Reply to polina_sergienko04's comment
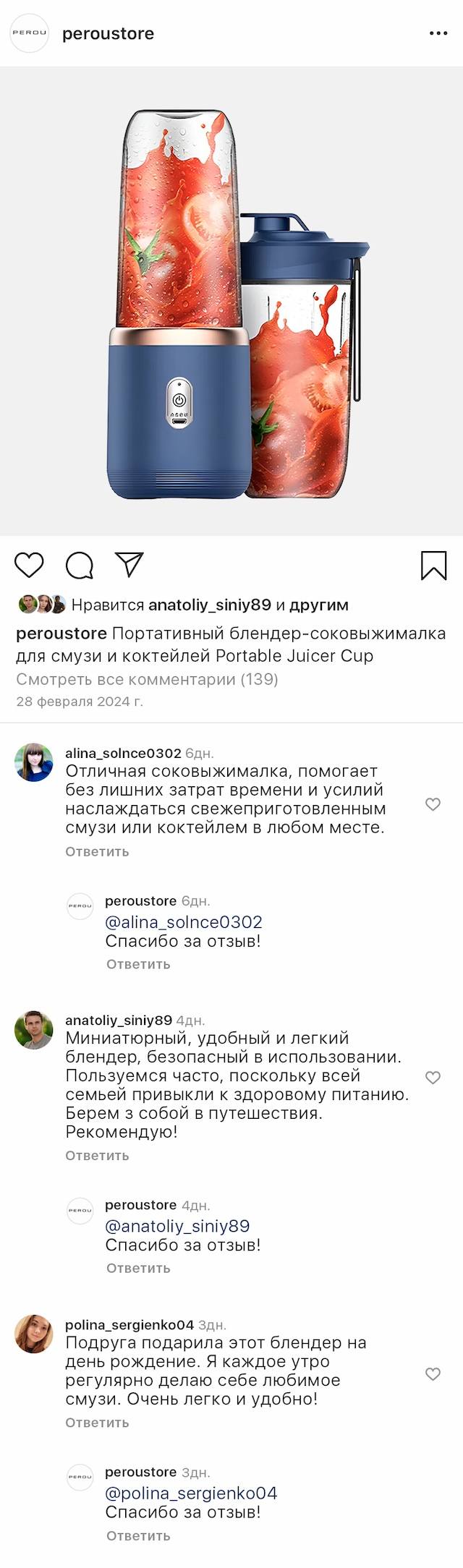 pyautogui.click(x=97, y=1423)
